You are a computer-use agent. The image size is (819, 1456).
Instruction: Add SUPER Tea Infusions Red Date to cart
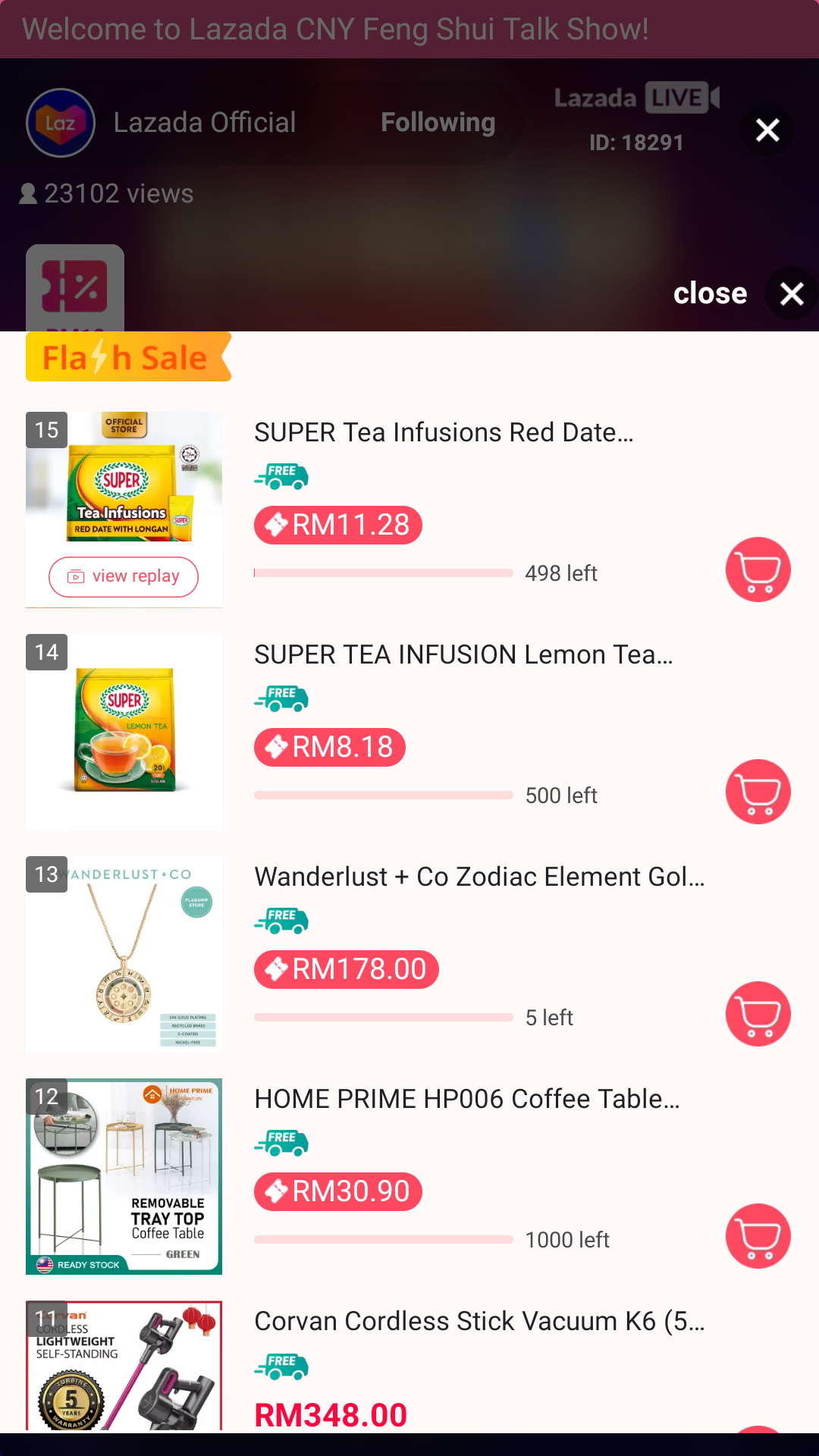tap(758, 570)
